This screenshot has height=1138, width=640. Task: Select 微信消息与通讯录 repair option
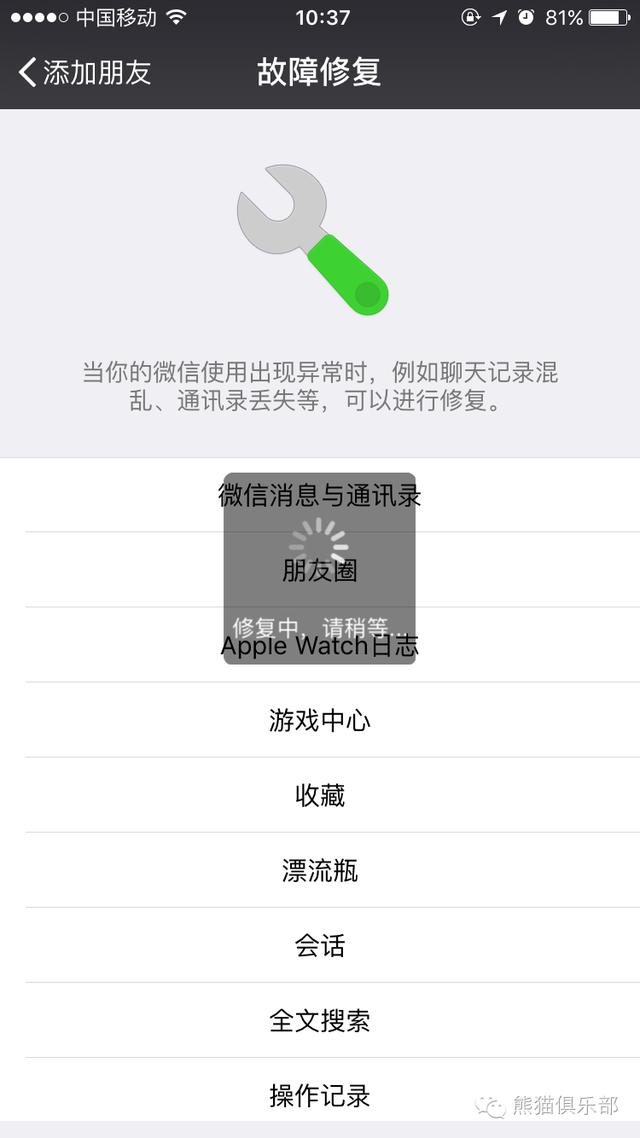320,495
